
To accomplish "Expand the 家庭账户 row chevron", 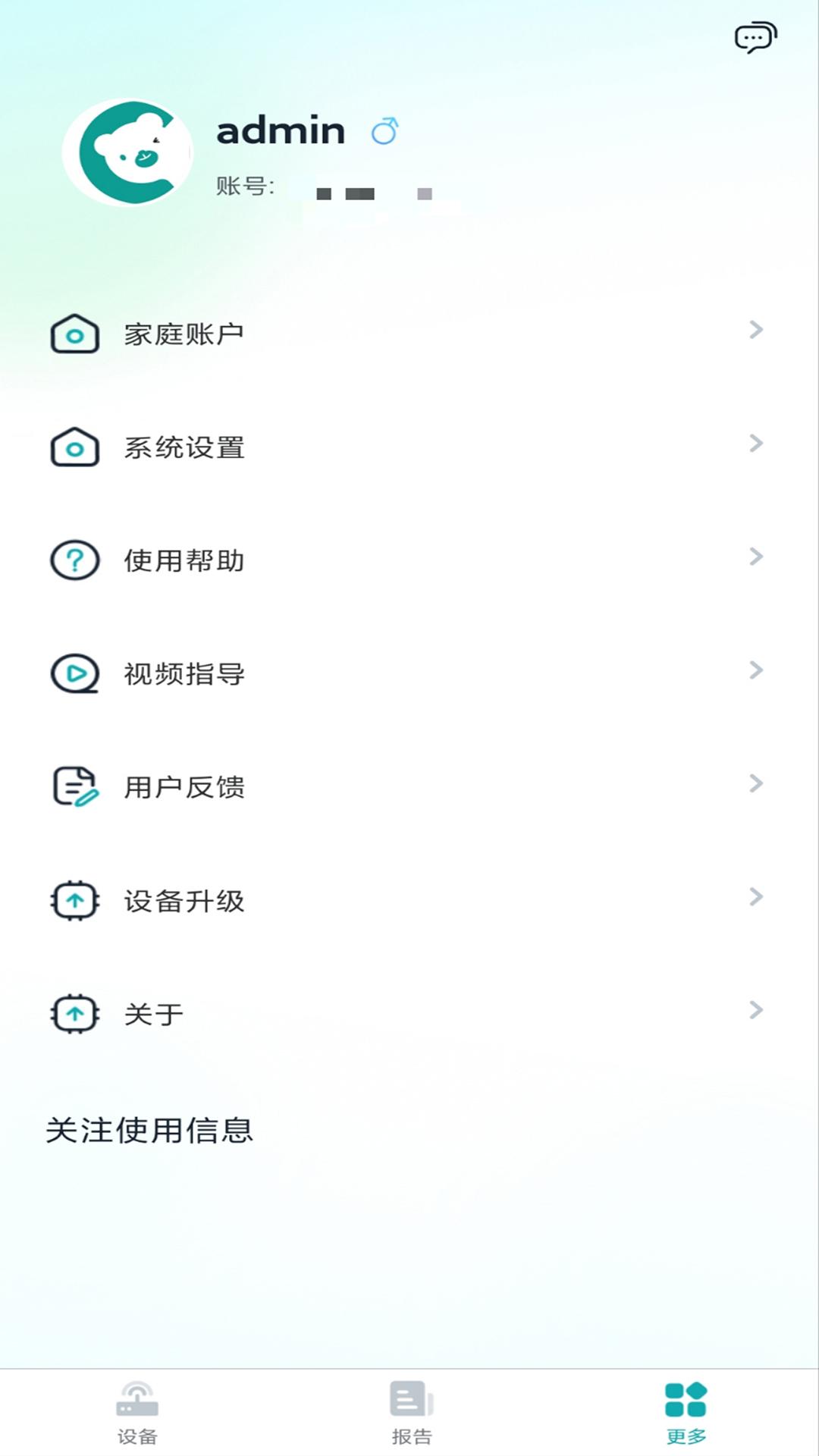I will (755, 329).
